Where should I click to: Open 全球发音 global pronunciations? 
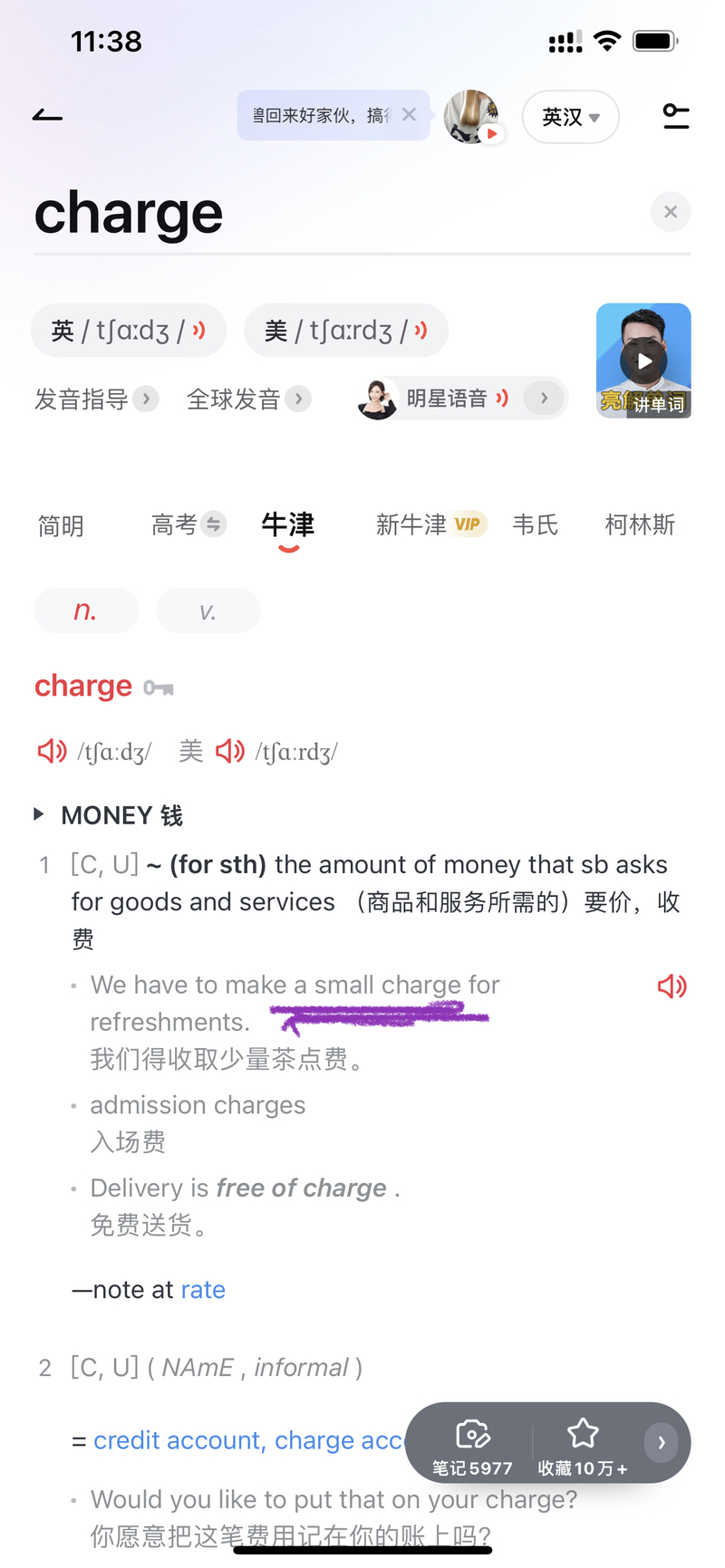tap(248, 399)
